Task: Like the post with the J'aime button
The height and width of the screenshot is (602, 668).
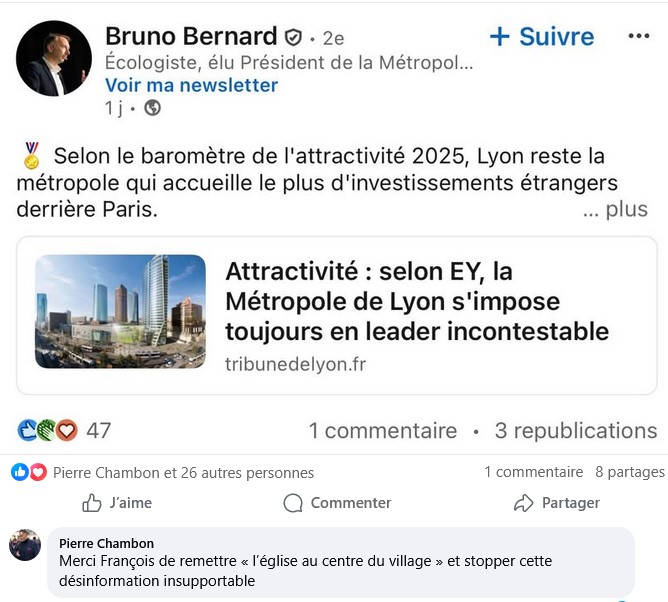Action: (x=117, y=503)
